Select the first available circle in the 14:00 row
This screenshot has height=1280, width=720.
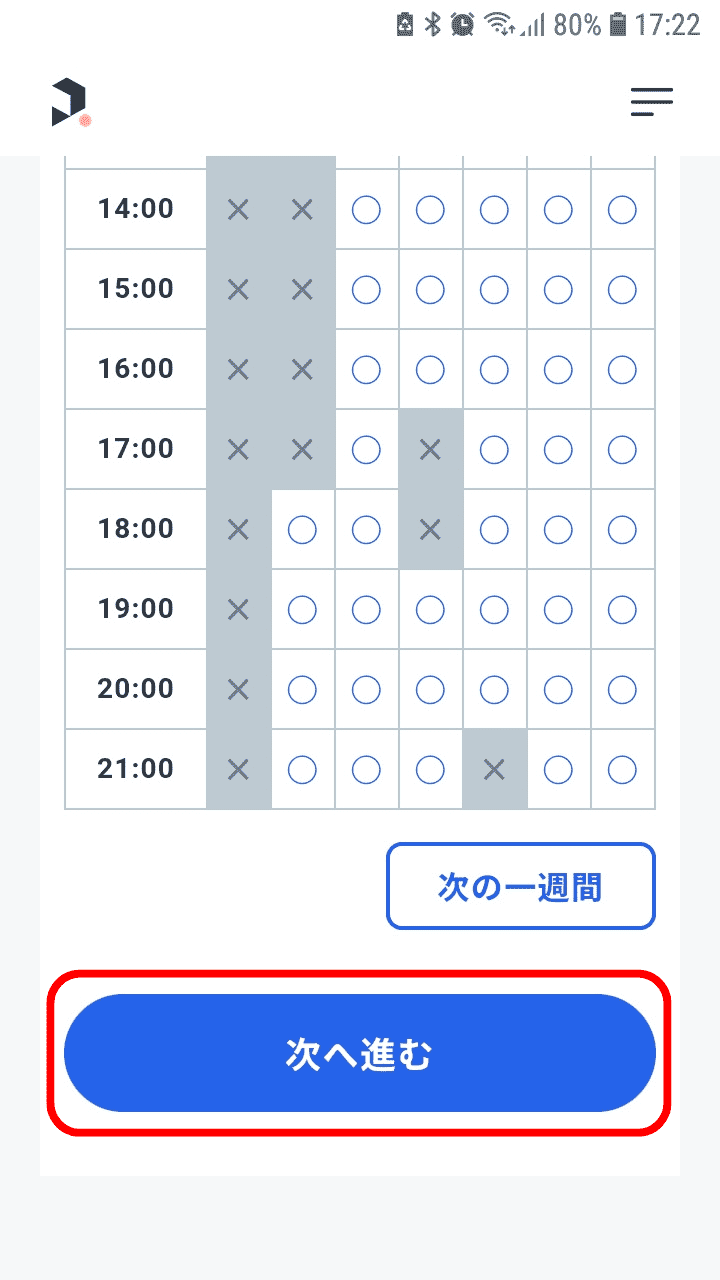pos(366,208)
